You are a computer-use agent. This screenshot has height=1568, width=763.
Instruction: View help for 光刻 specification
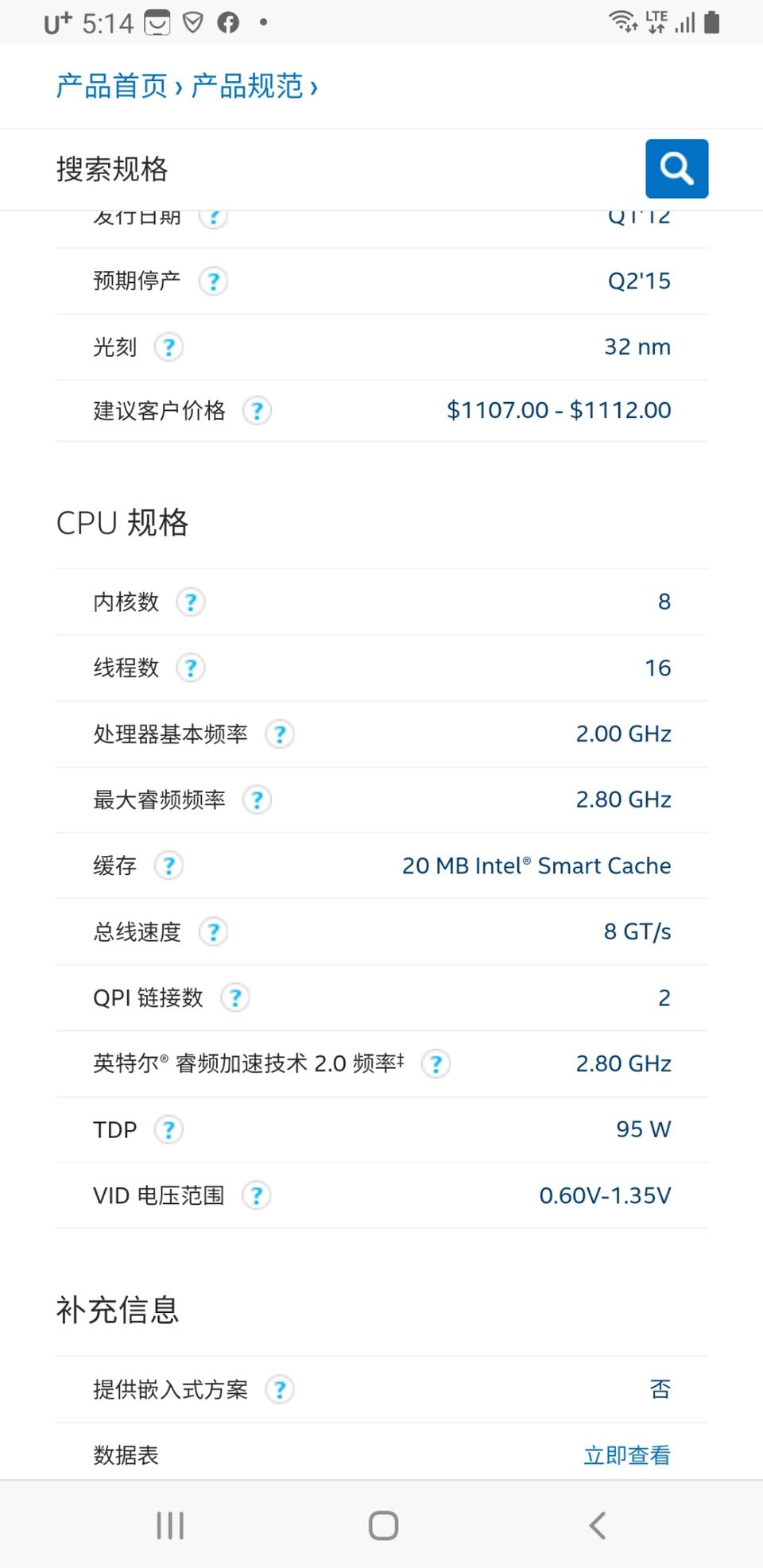pos(168,347)
